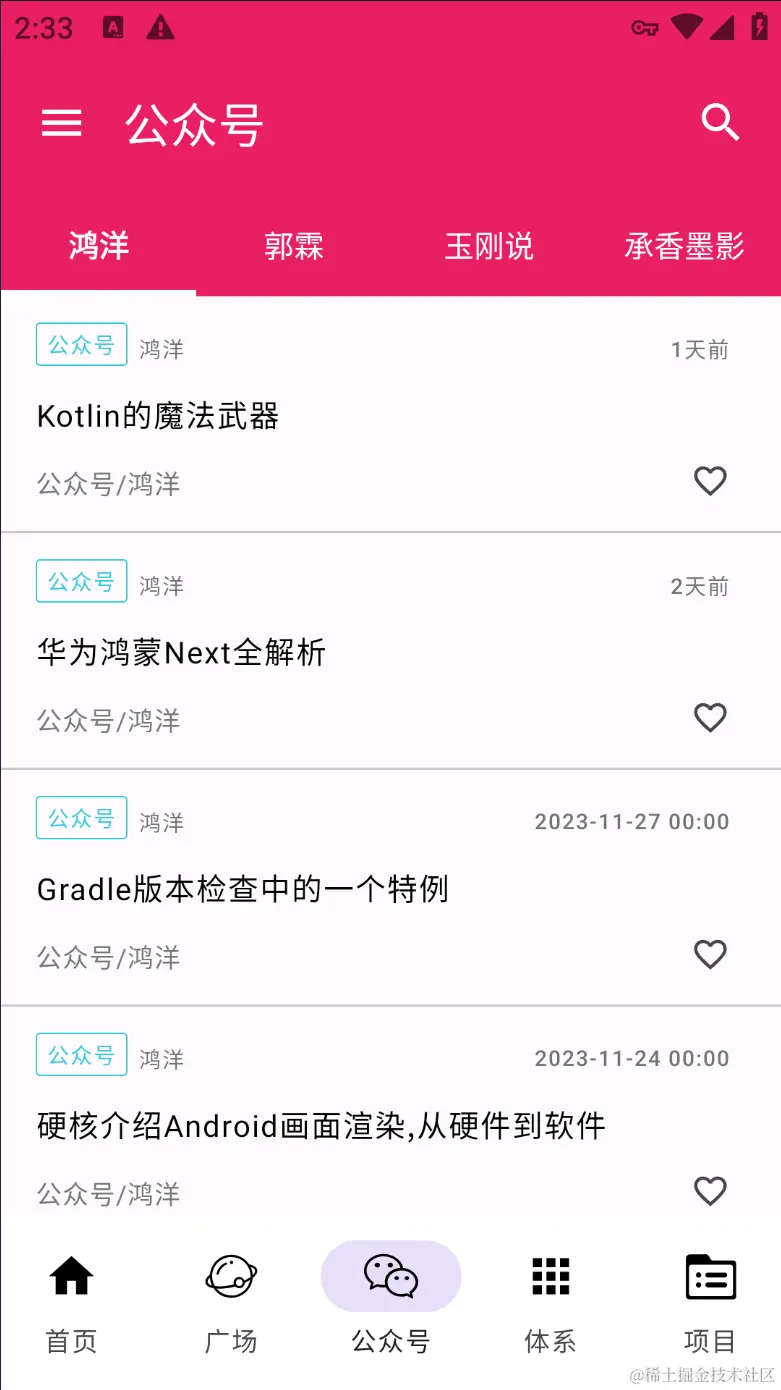Open the hamburger drawer menu

(x=61, y=123)
